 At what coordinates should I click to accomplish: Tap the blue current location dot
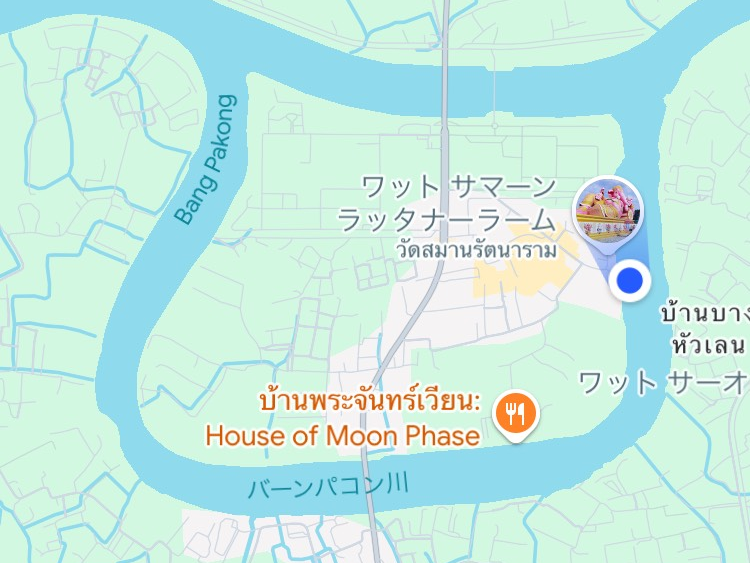[x=629, y=281]
